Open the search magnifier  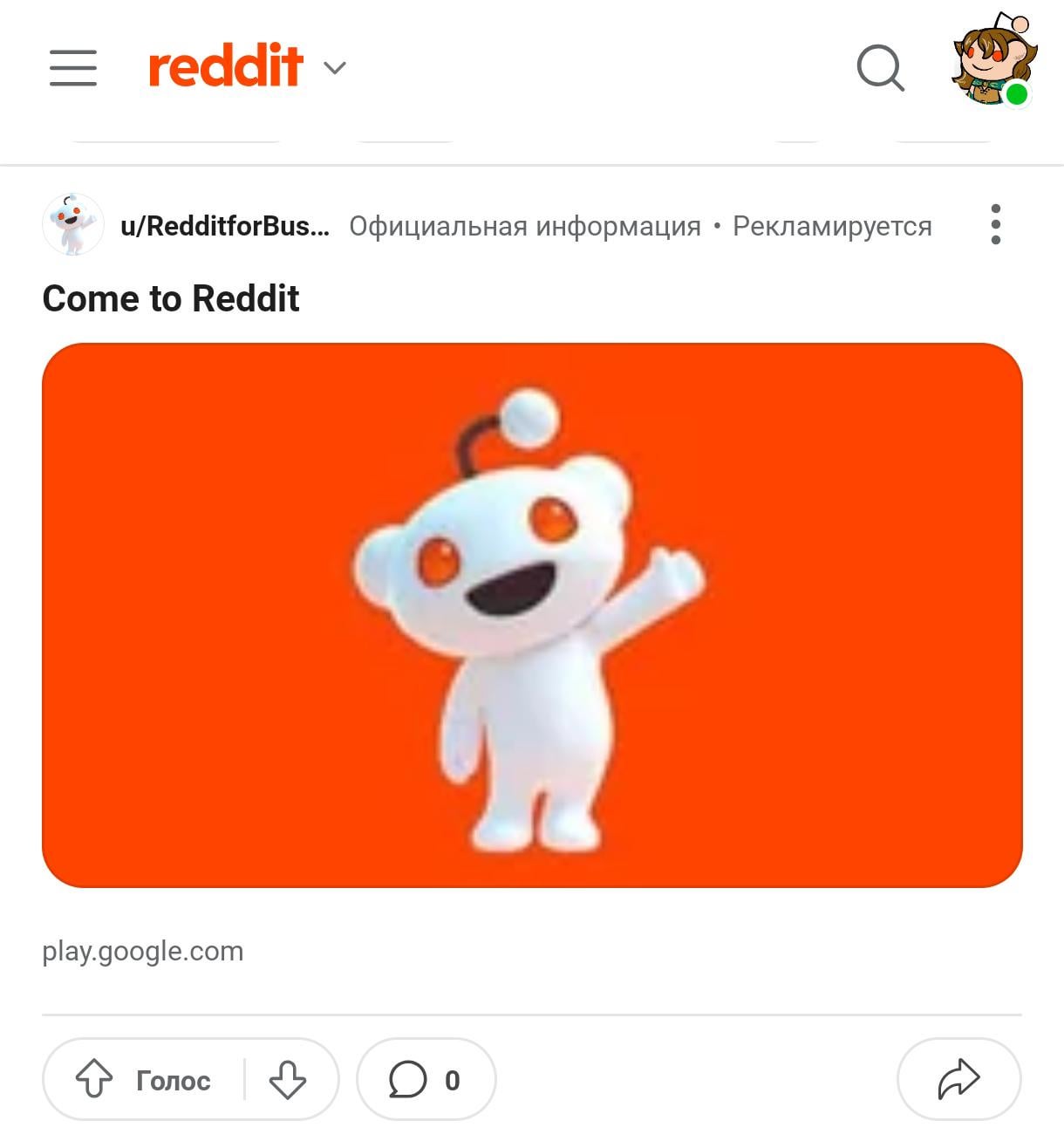click(x=880, y=67)
